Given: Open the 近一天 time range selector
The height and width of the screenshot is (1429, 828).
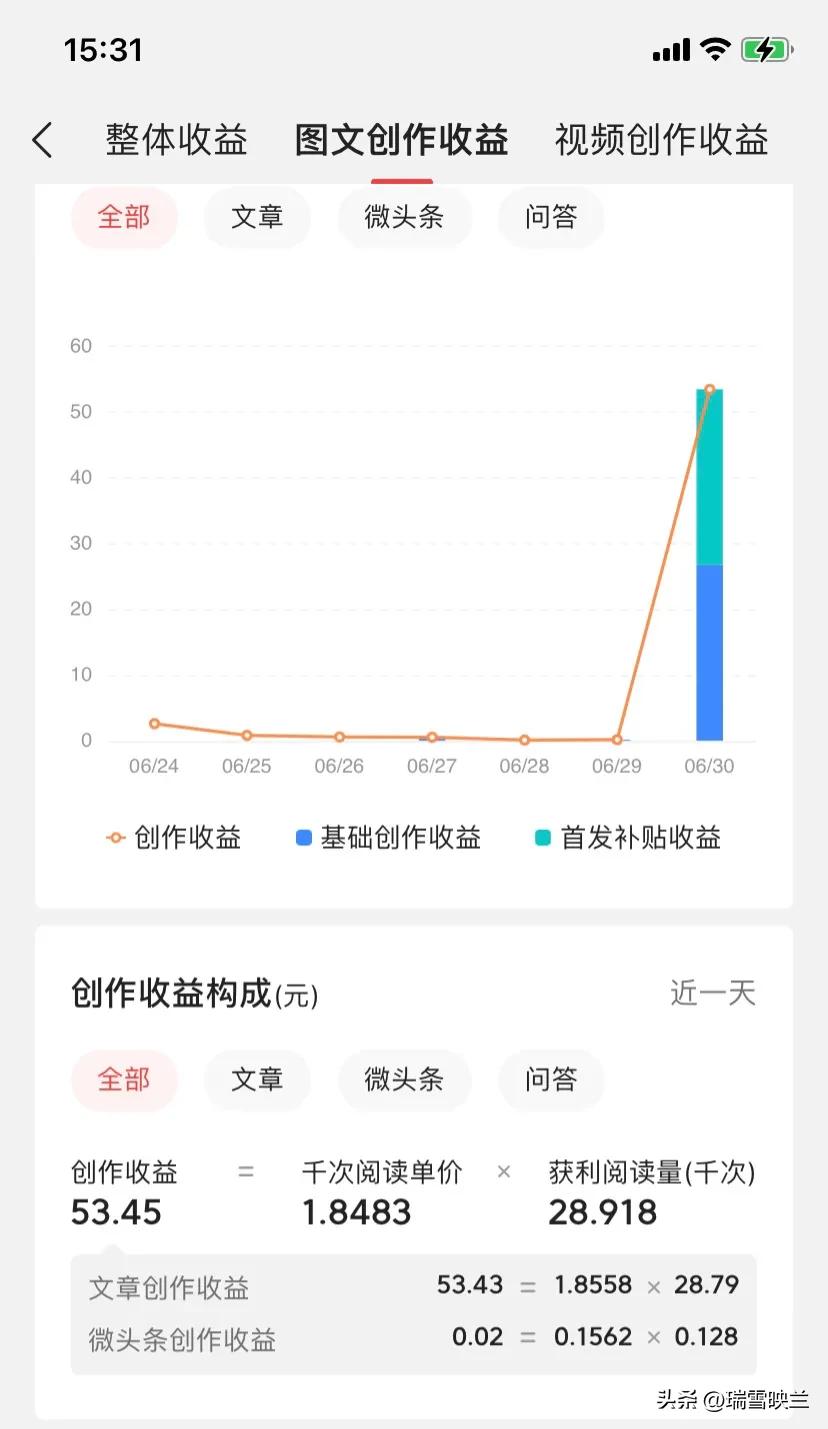Looking at the screenshot, I should point(712,993).
